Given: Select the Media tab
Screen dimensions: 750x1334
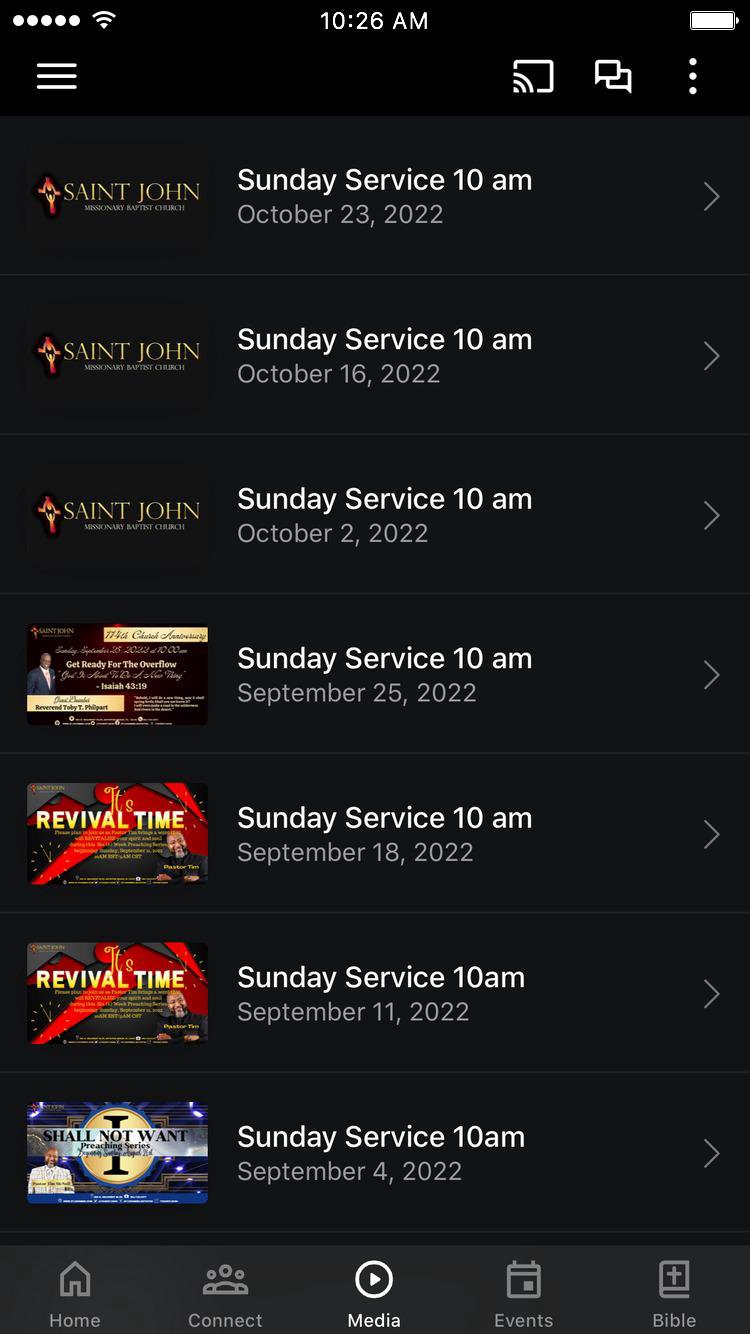Looking at the screenshot, I should (374, 1292).
